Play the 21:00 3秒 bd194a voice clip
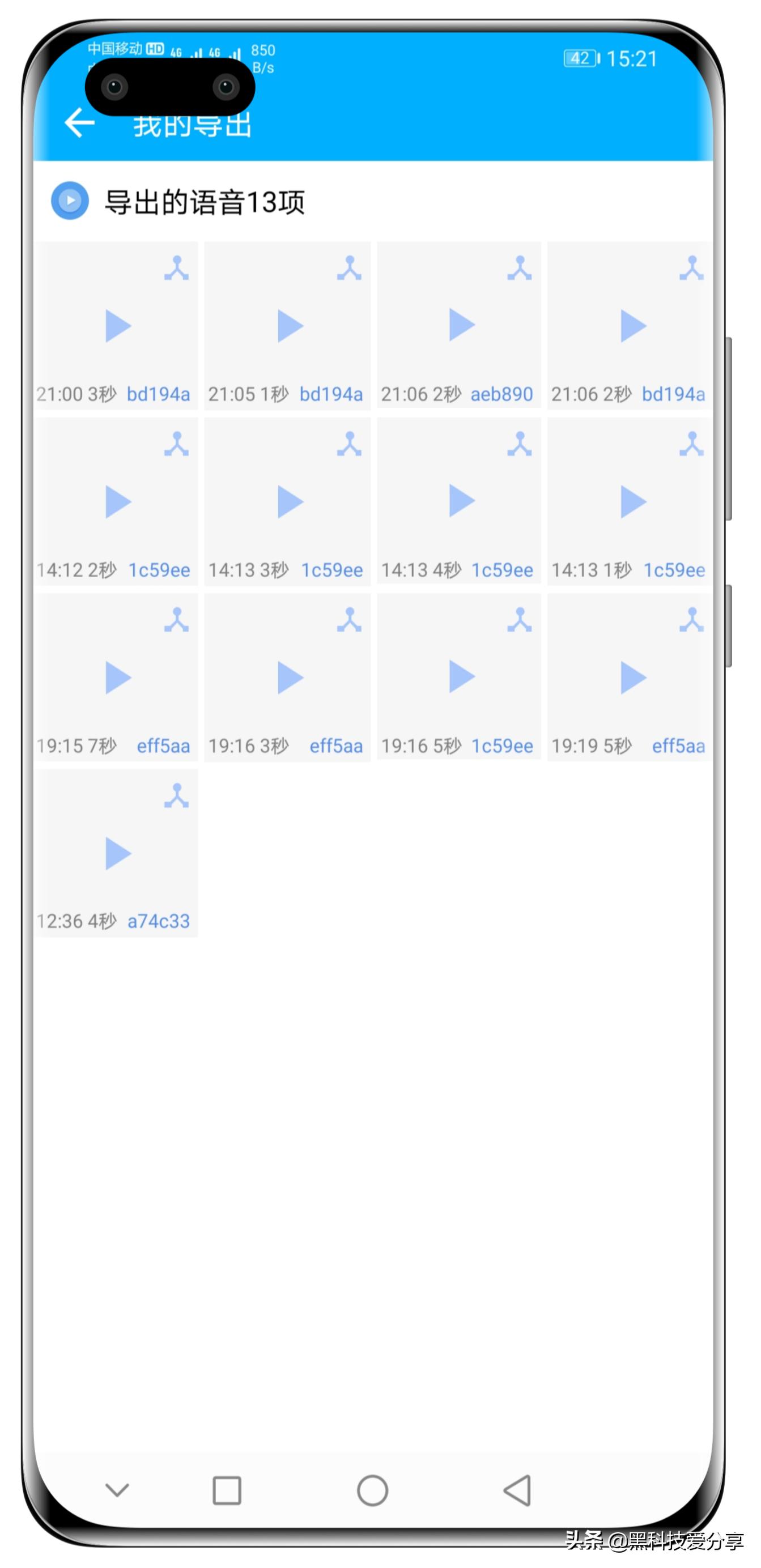Viewport: 761px width, 1568px height. (x=118, y=326)
